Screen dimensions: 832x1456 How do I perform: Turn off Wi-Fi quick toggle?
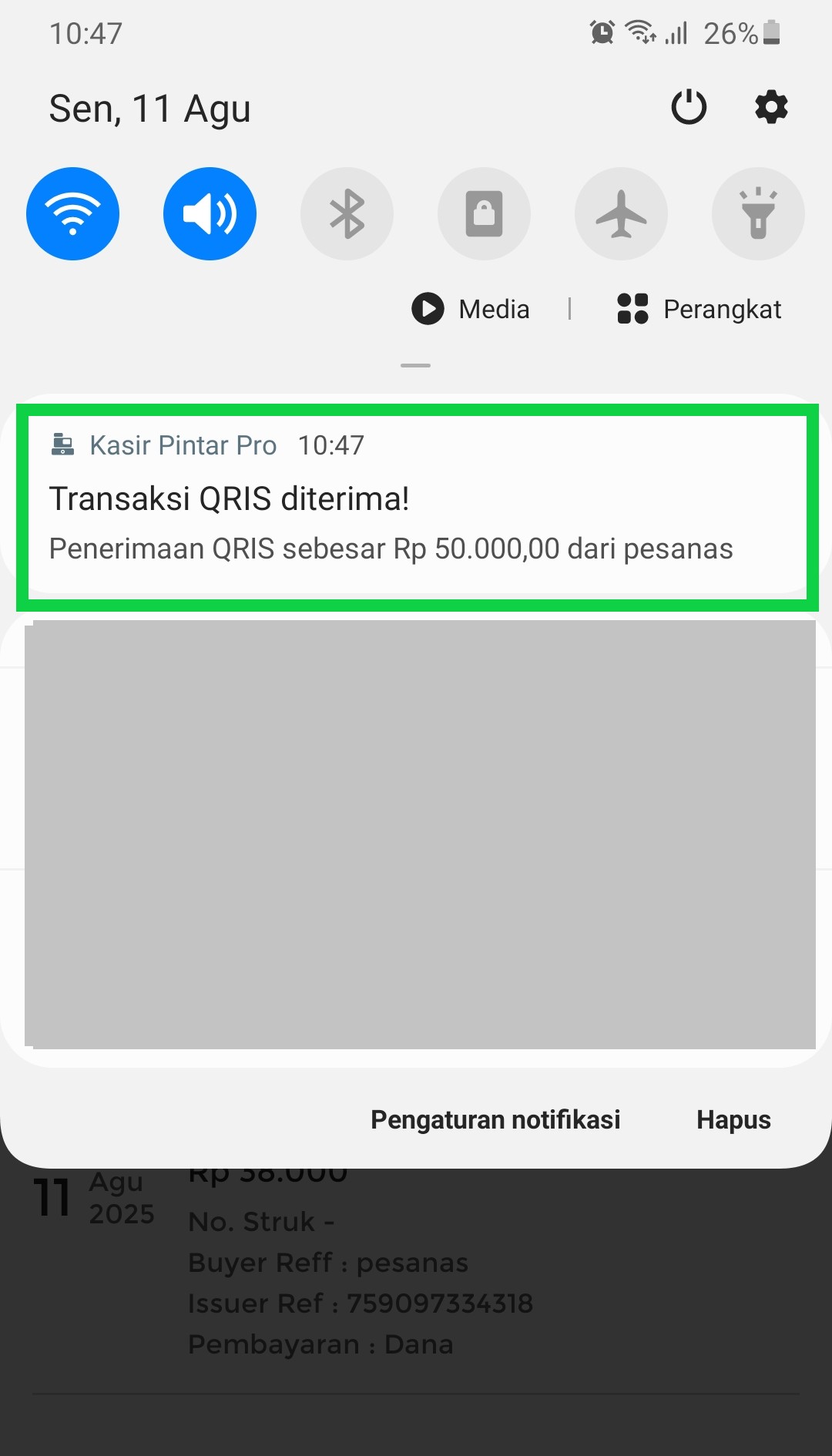coord(73,213)
